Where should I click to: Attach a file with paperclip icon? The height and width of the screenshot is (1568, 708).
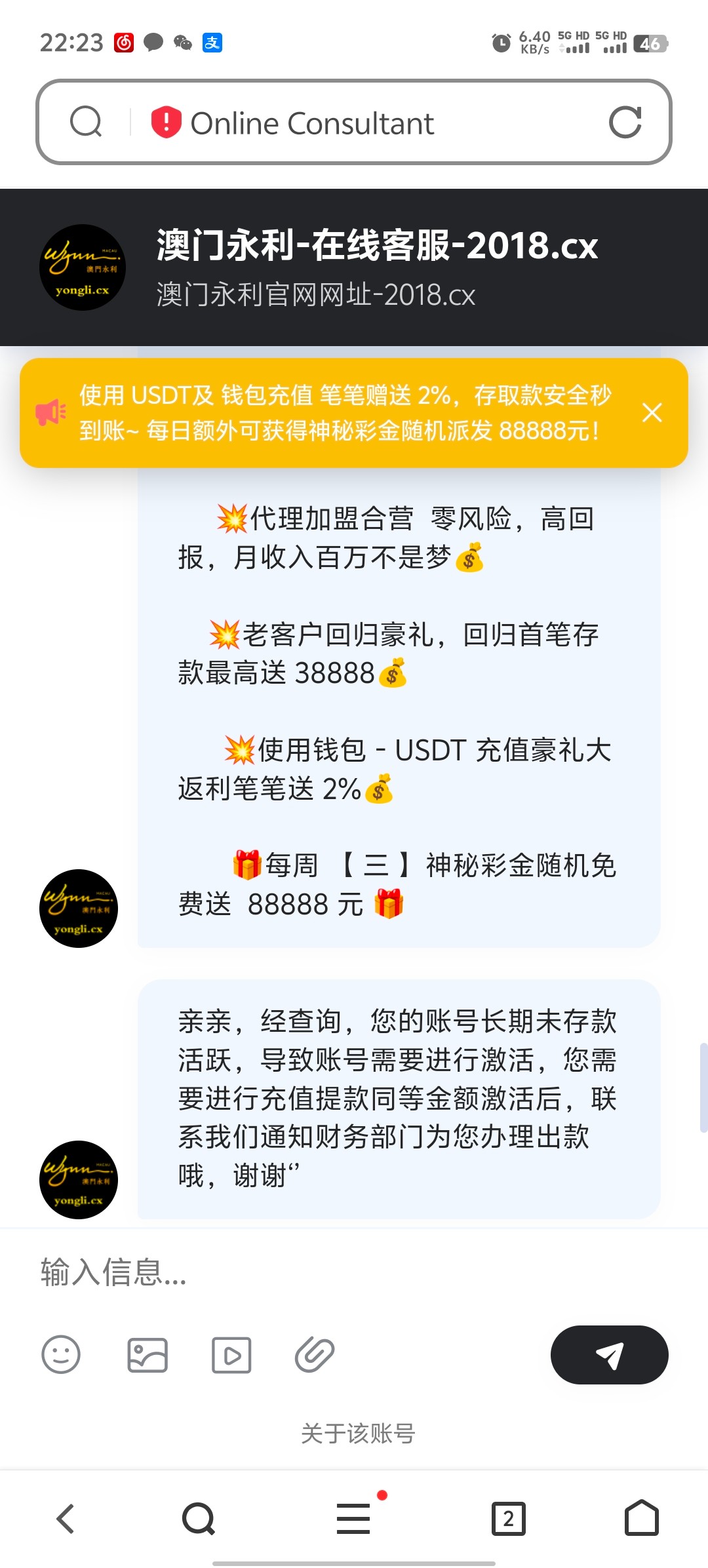click(x=315, y=1355)
